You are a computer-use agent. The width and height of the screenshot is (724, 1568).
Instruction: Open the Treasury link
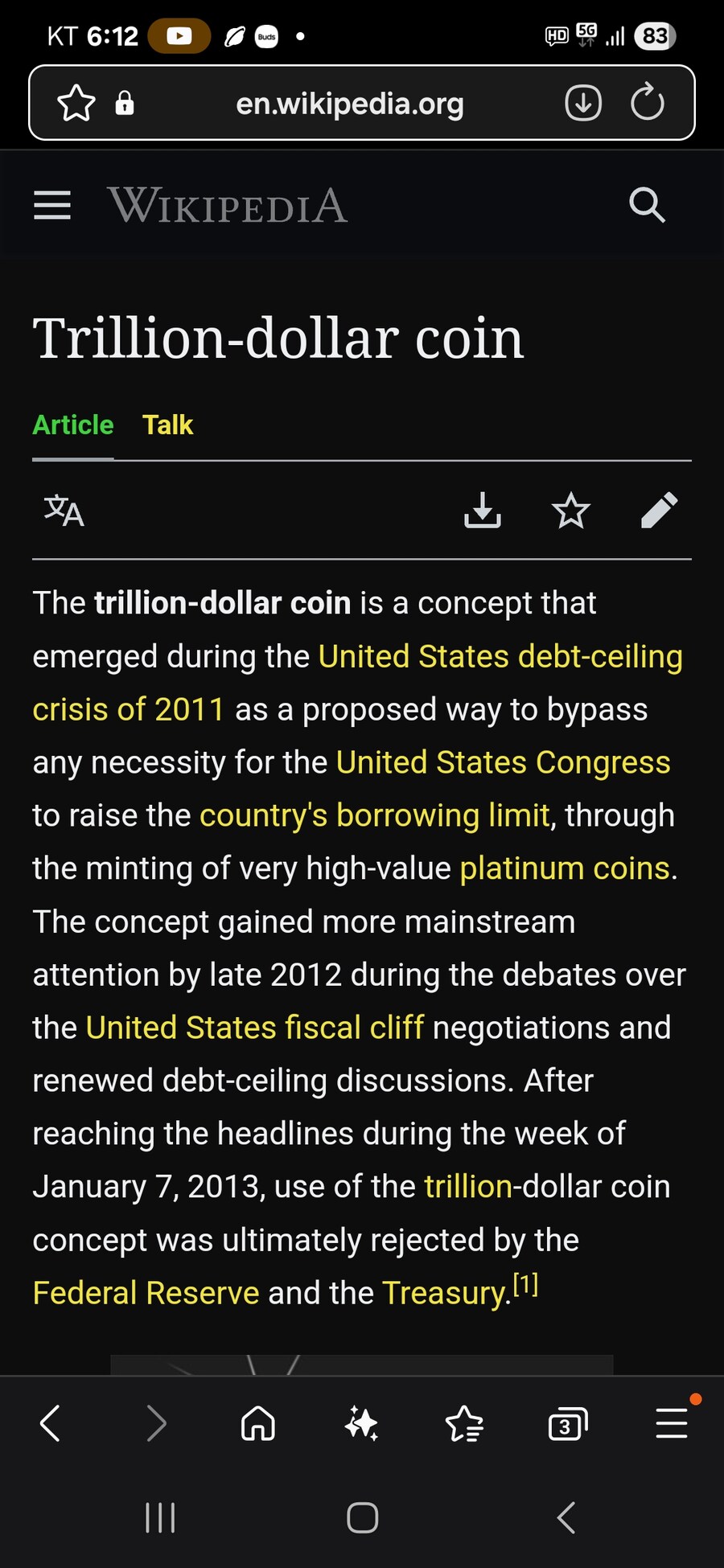click(446, 1293)
